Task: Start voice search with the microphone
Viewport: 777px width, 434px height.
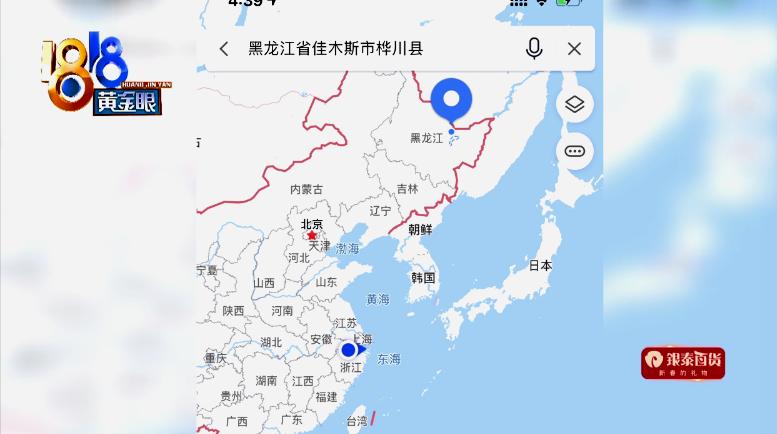Action: (x=534, y=48)
